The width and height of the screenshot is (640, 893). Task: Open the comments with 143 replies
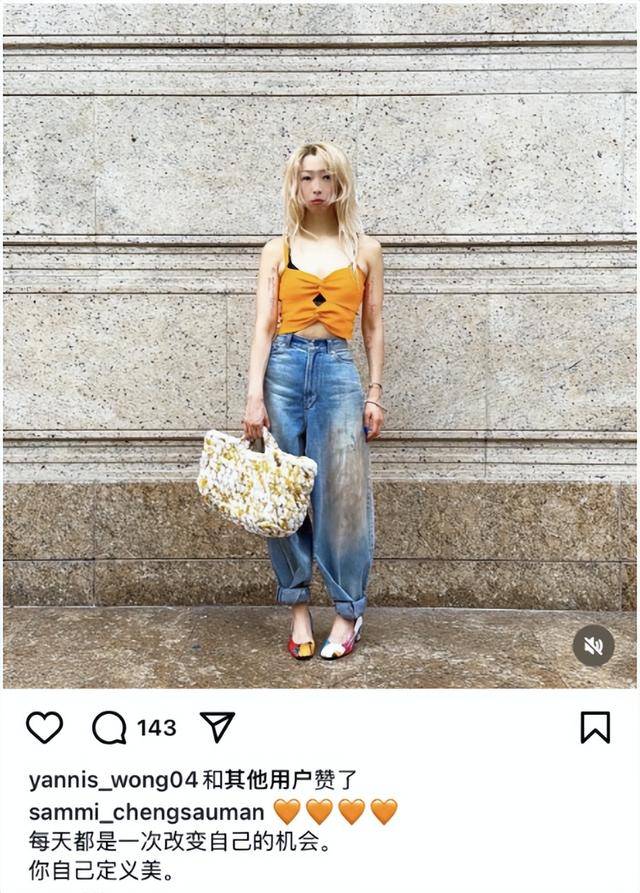110,727
